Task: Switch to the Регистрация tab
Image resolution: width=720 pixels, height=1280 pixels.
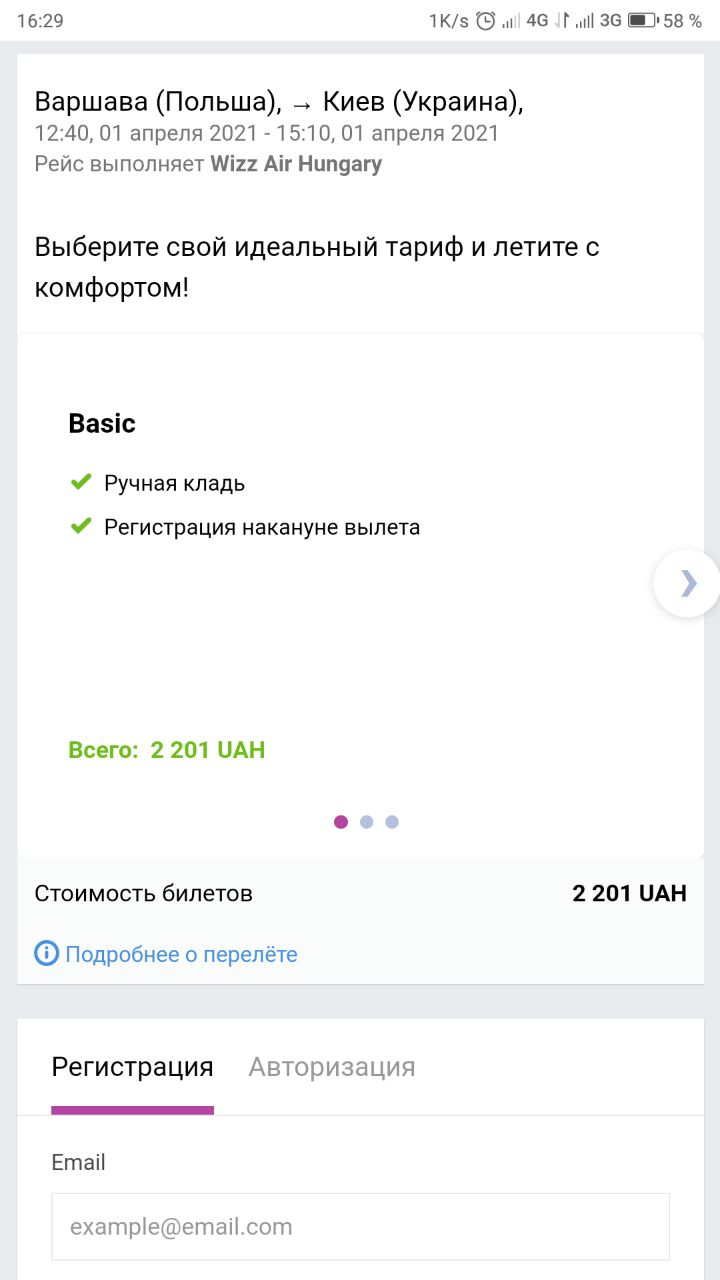Action: (132, 1067)
